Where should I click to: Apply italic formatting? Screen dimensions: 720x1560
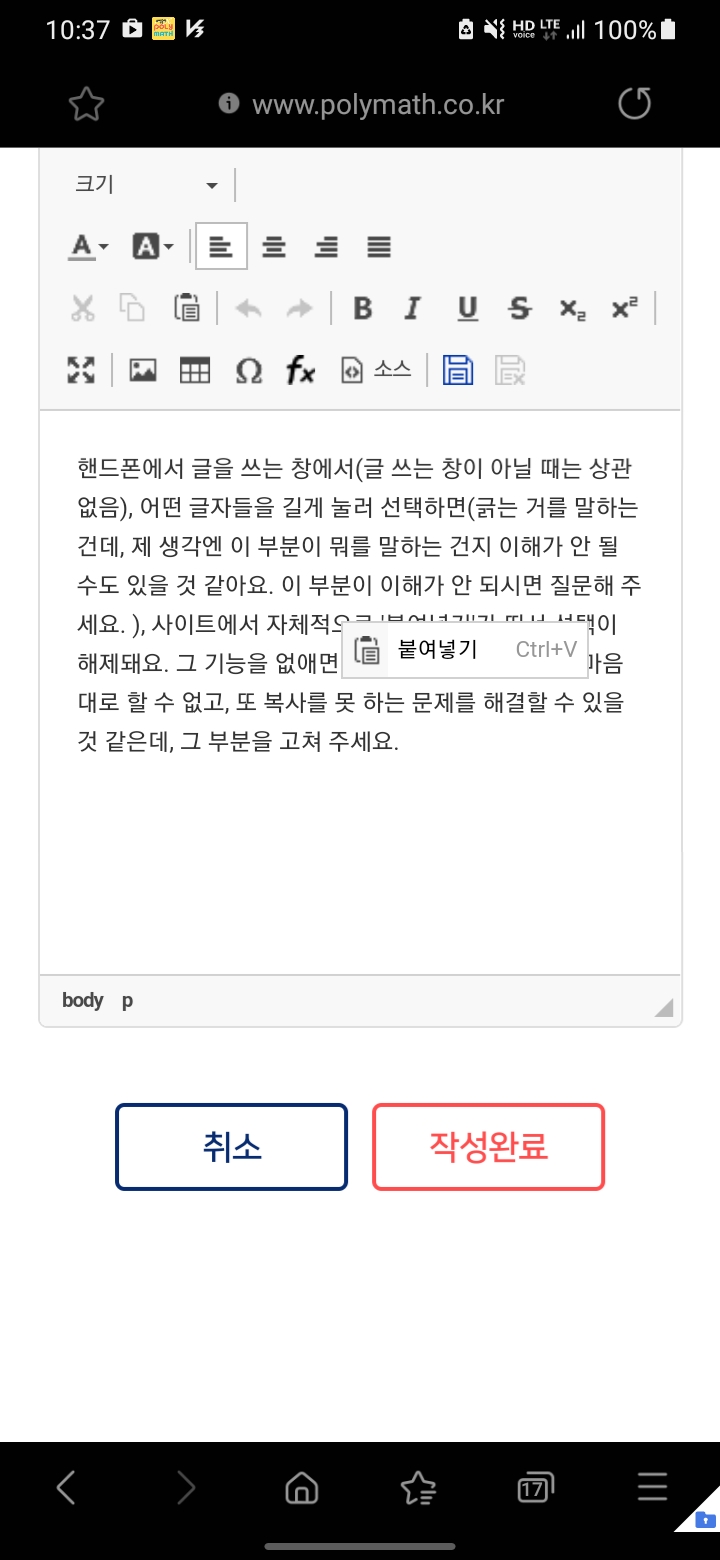coord(412,309)
